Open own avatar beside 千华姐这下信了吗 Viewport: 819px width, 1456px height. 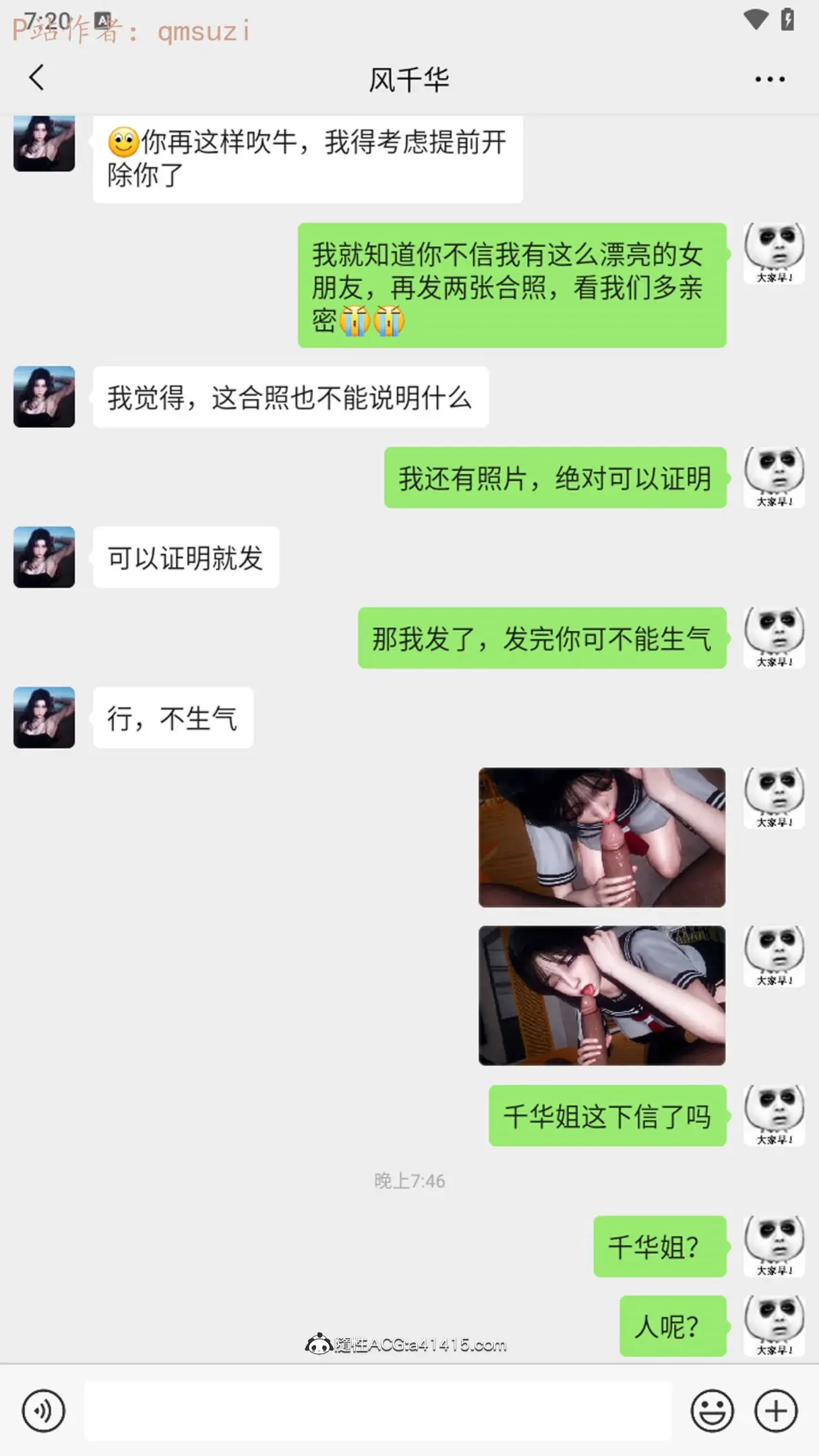coord(774,1116)
